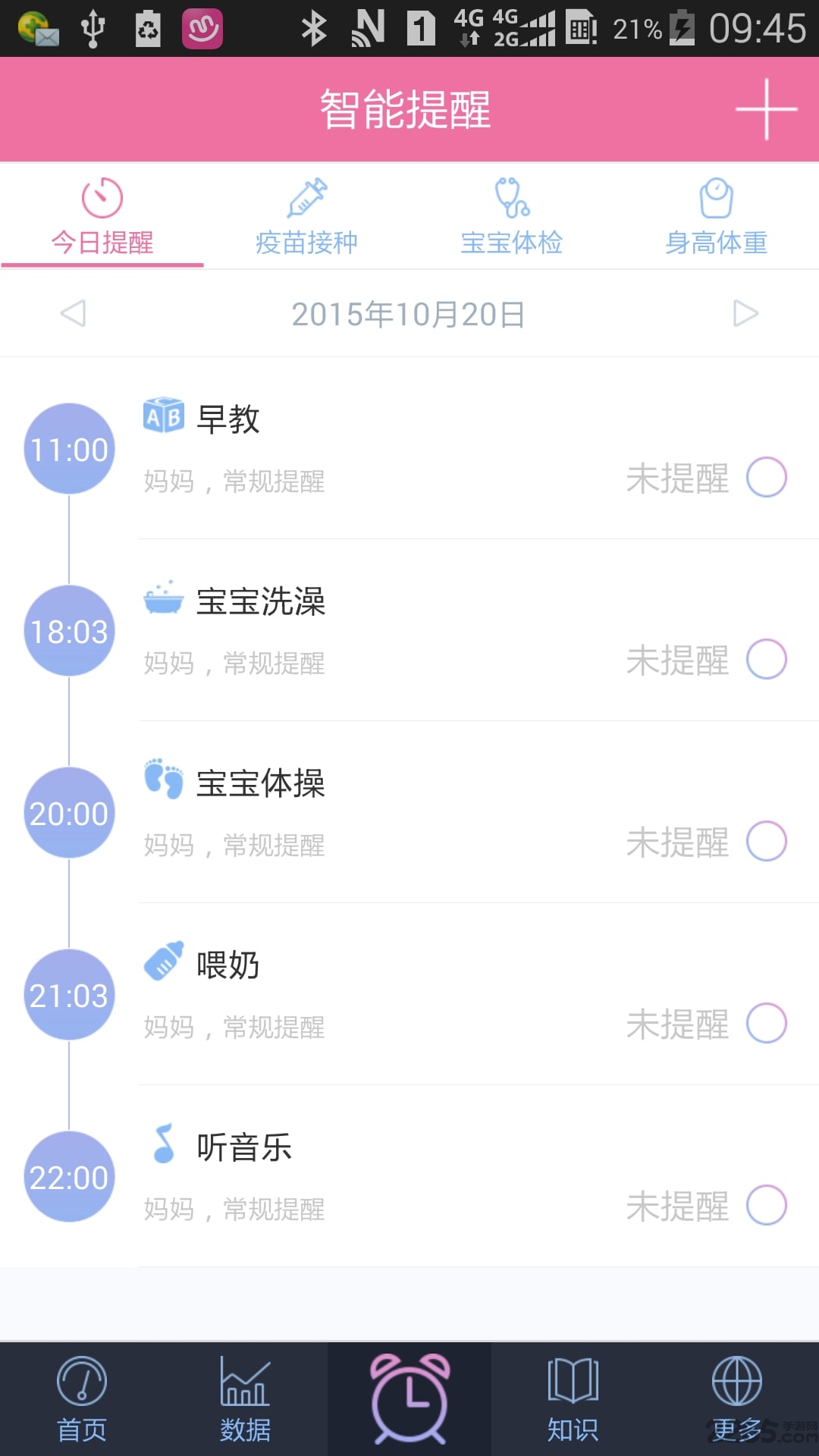
Task: Advance to the next day with right arrow
Action: pyautogui.click(x=748, y=313)
